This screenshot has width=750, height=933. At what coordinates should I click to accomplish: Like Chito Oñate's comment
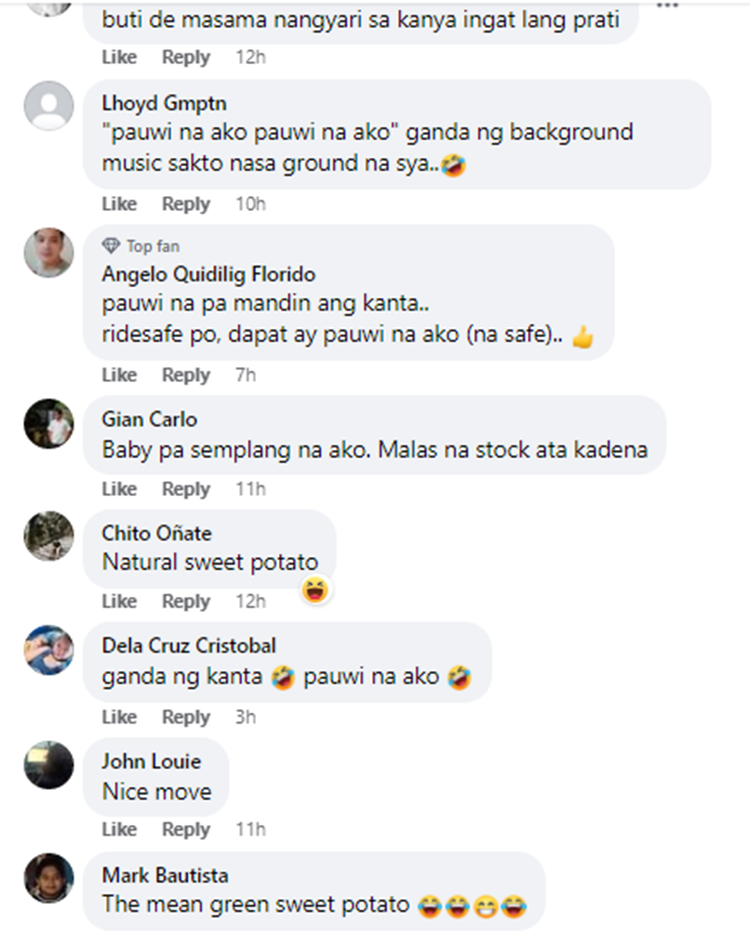119,601
